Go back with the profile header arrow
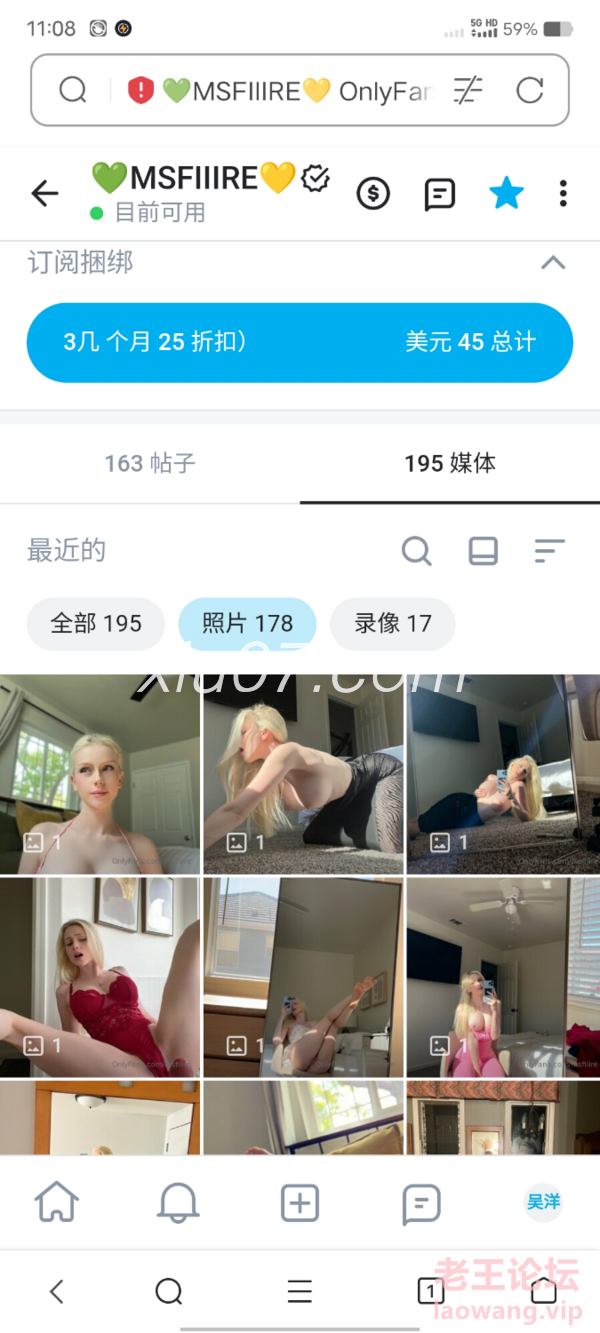 click(45, 193)
